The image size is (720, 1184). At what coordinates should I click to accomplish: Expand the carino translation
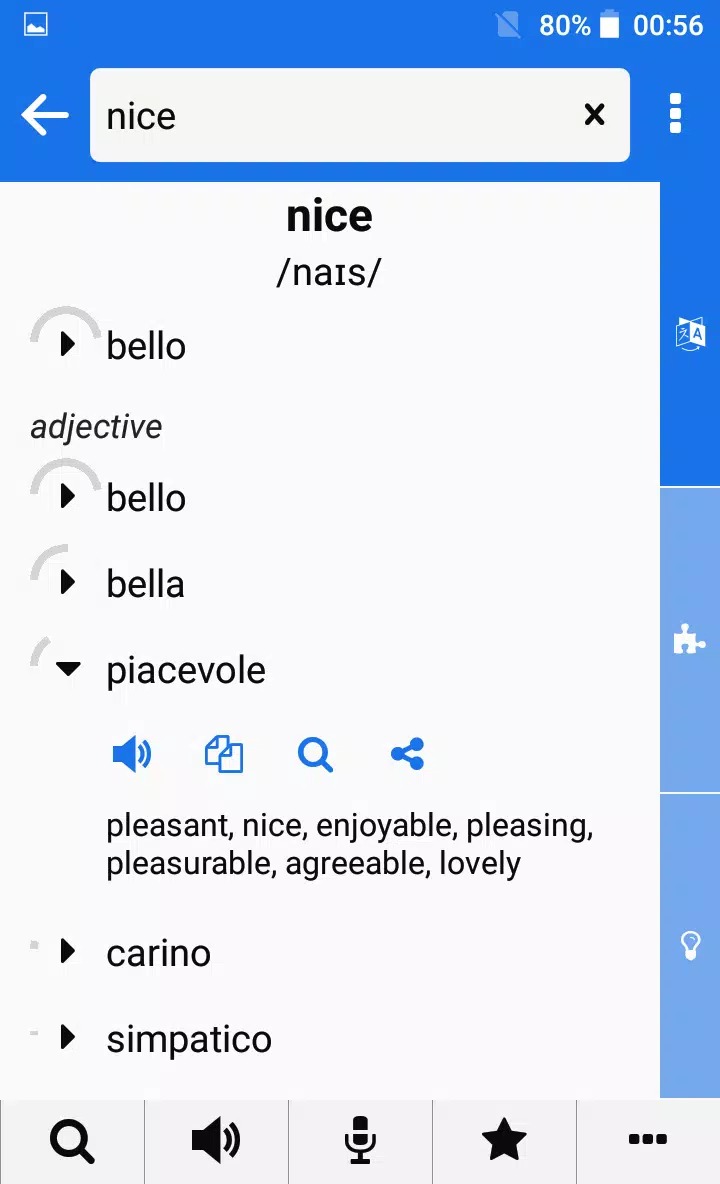[x=68, y=952]
